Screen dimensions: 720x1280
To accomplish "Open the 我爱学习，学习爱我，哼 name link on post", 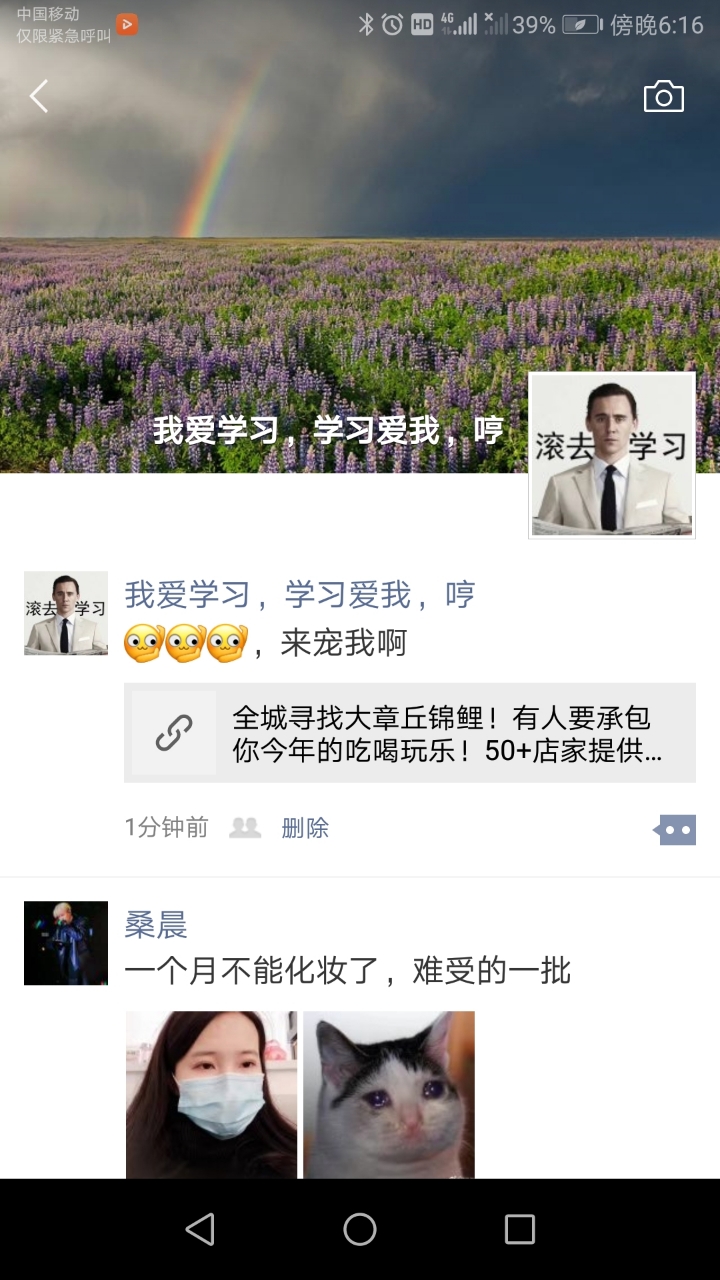I will (x=299, y=595).
